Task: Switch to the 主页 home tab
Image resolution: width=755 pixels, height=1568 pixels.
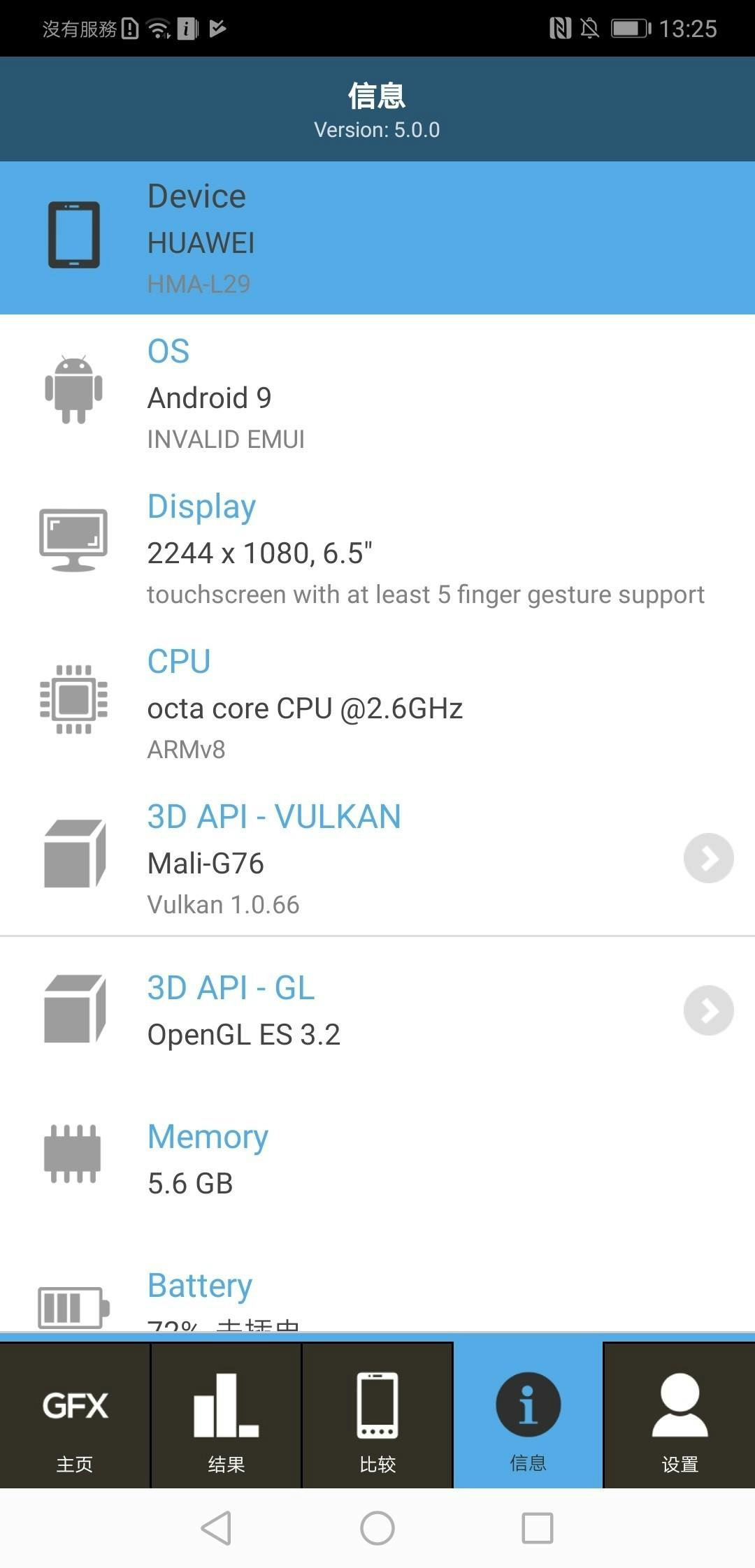Action: tap(75, 1416)
